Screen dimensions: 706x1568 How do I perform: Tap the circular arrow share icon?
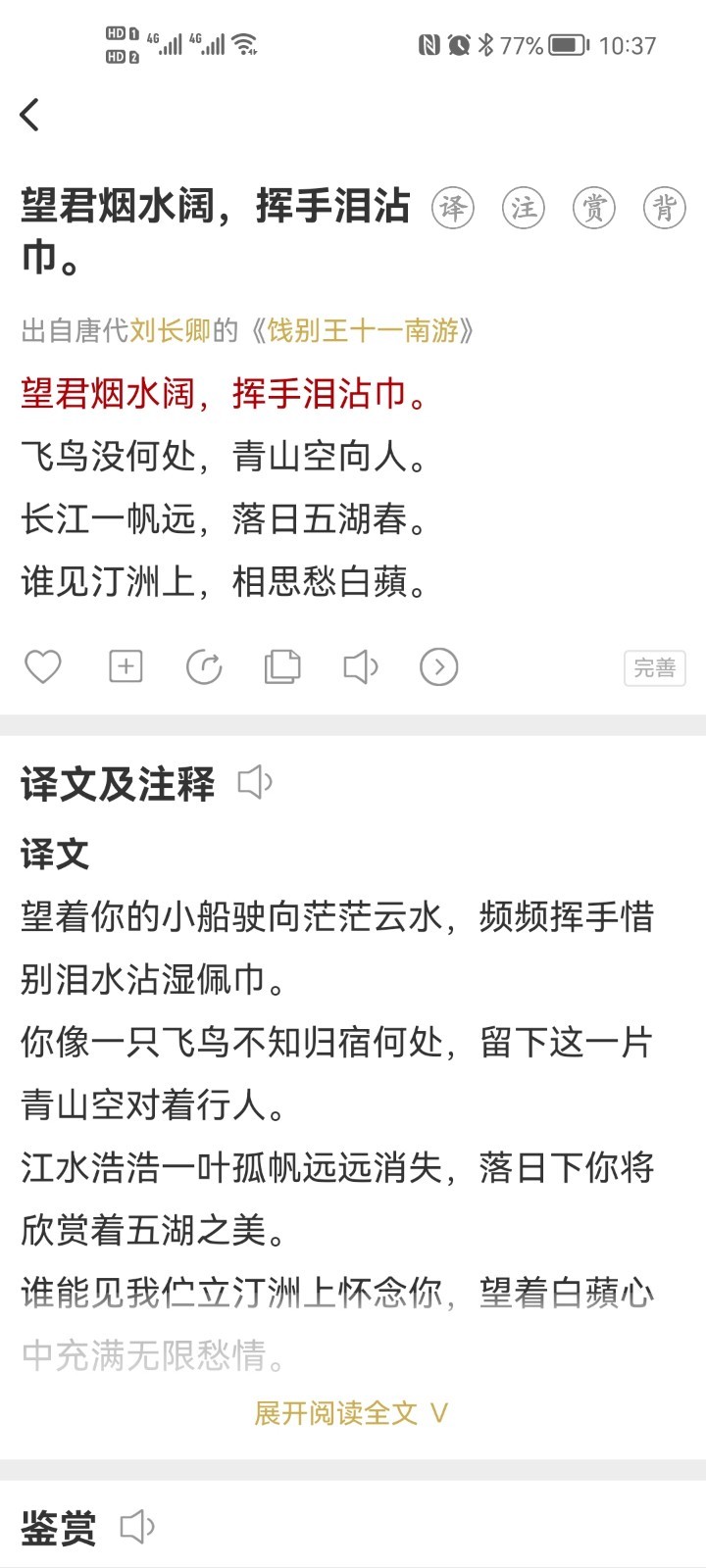(x=204, y=667)
